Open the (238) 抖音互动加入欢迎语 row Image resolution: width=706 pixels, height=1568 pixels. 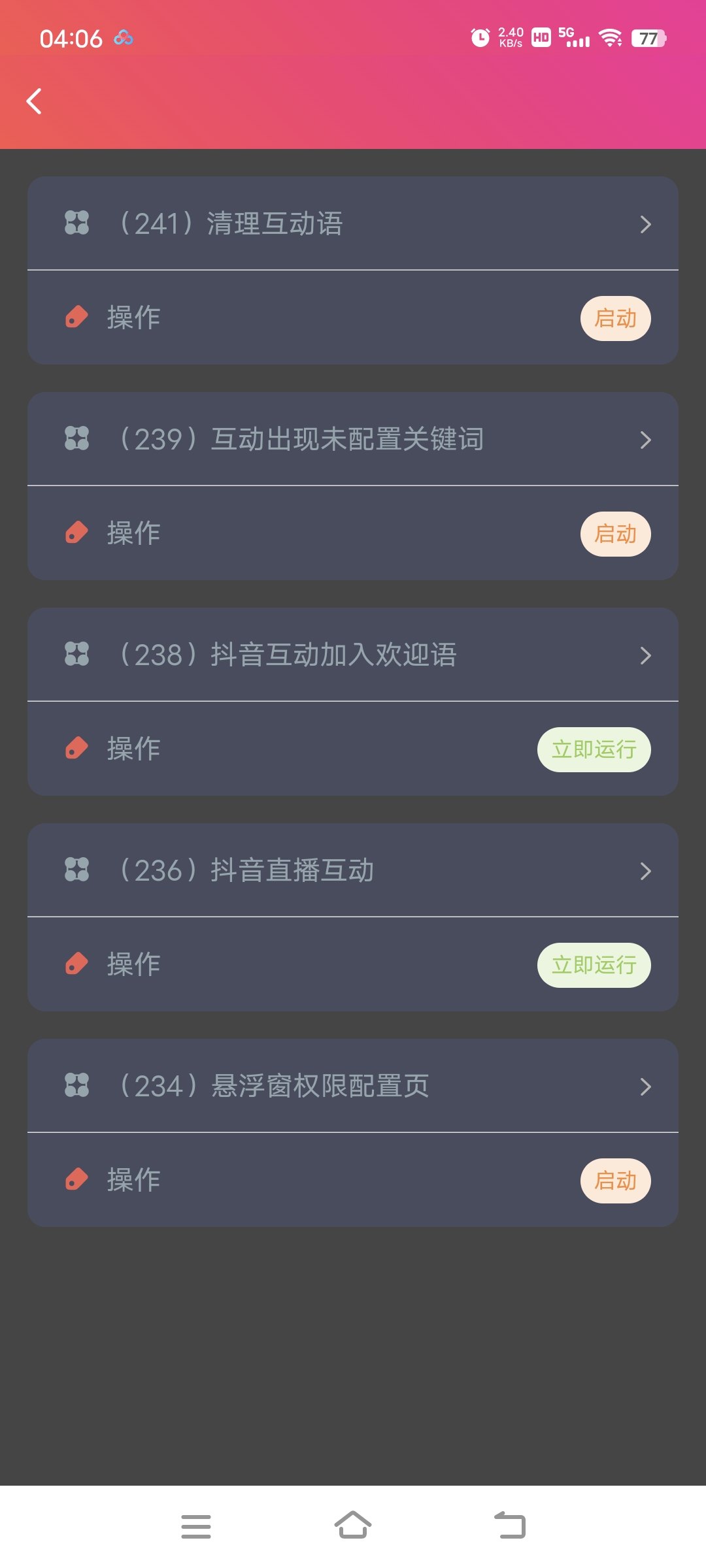coord(353,655)
